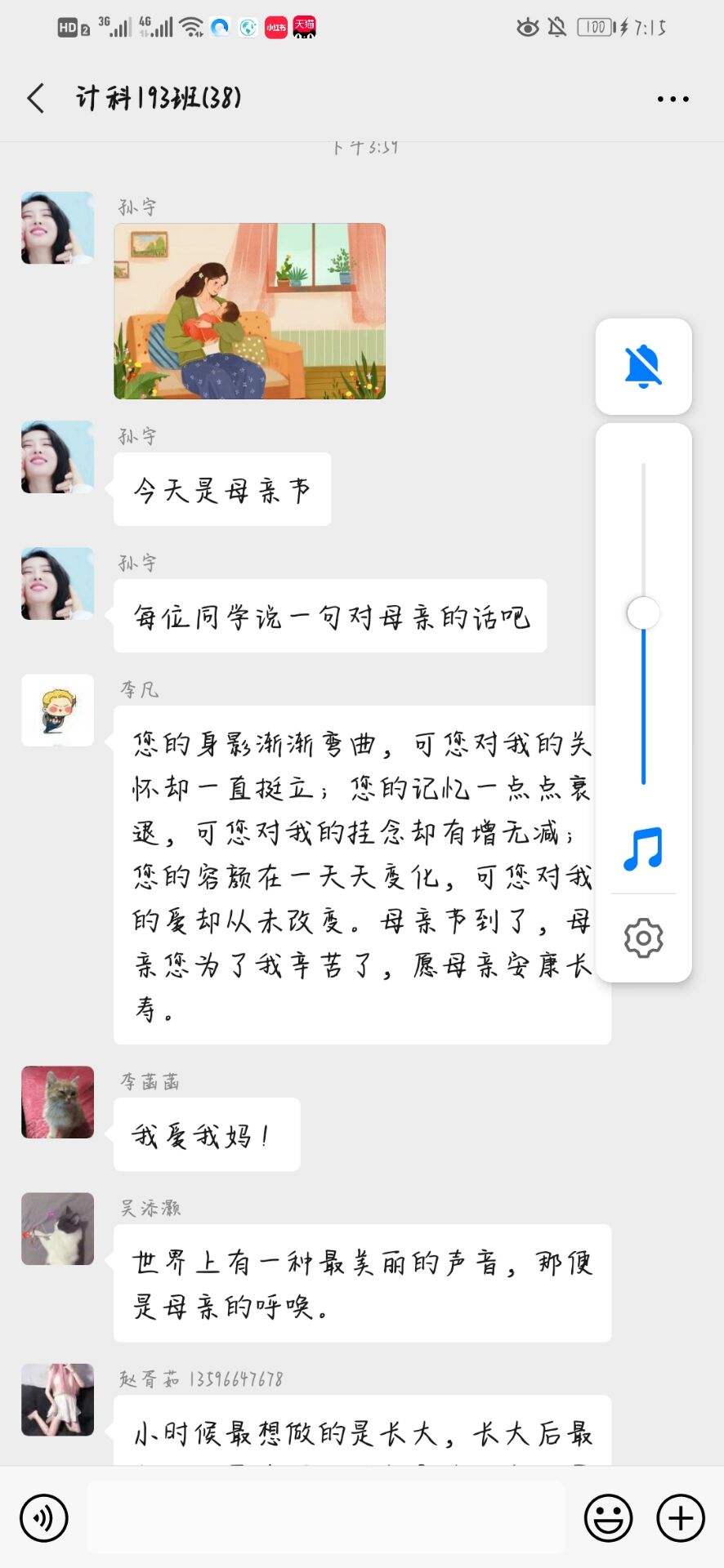Open the emoji sticker picker
The image size is (724, 1568).
[608, 1518]
